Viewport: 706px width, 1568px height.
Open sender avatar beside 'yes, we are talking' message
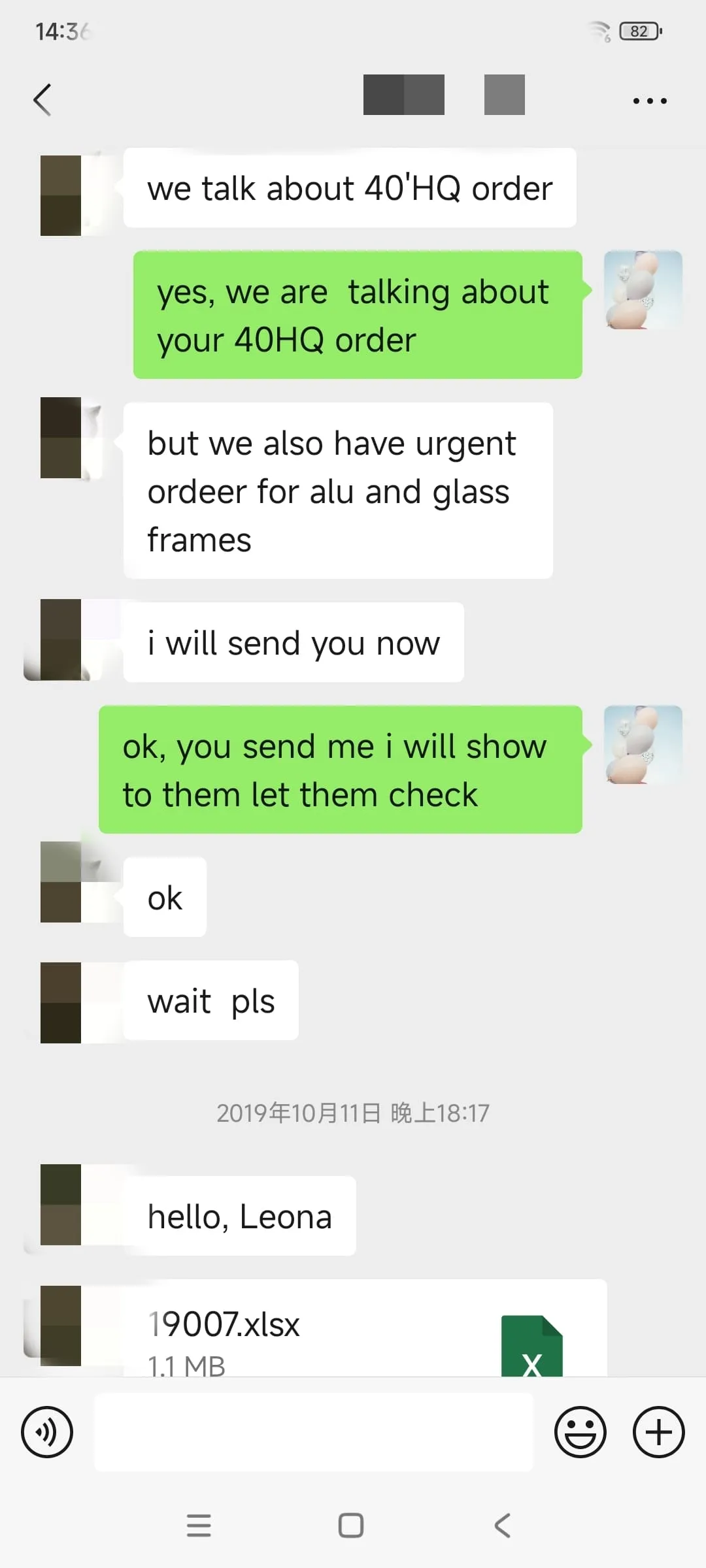click(x=643, y=290)
